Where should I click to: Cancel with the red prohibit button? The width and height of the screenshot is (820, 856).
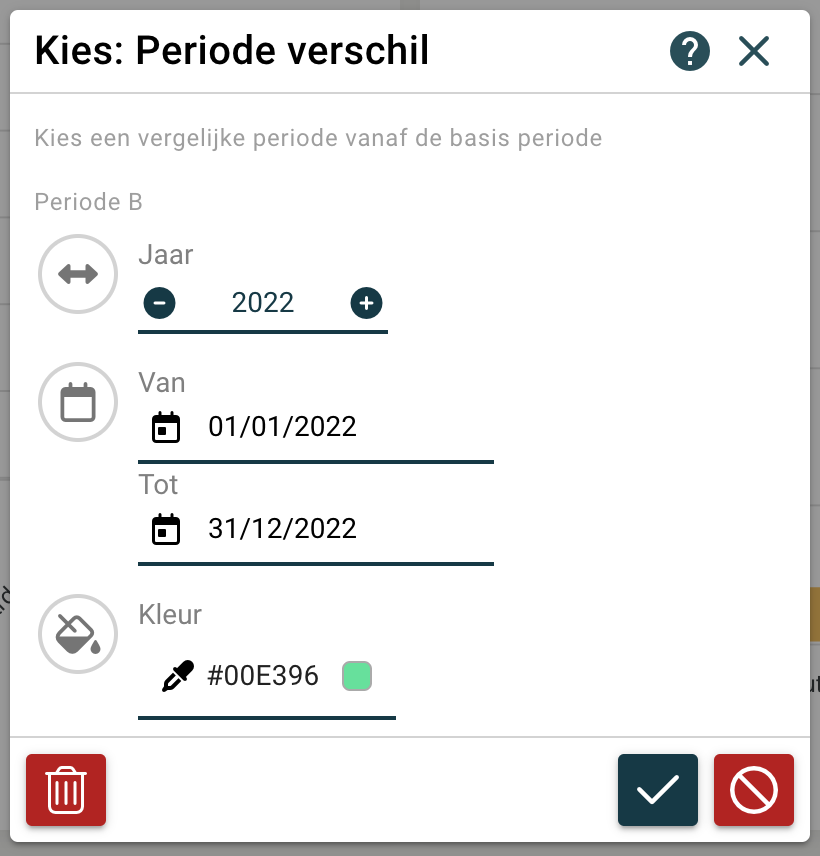[754, 790]
